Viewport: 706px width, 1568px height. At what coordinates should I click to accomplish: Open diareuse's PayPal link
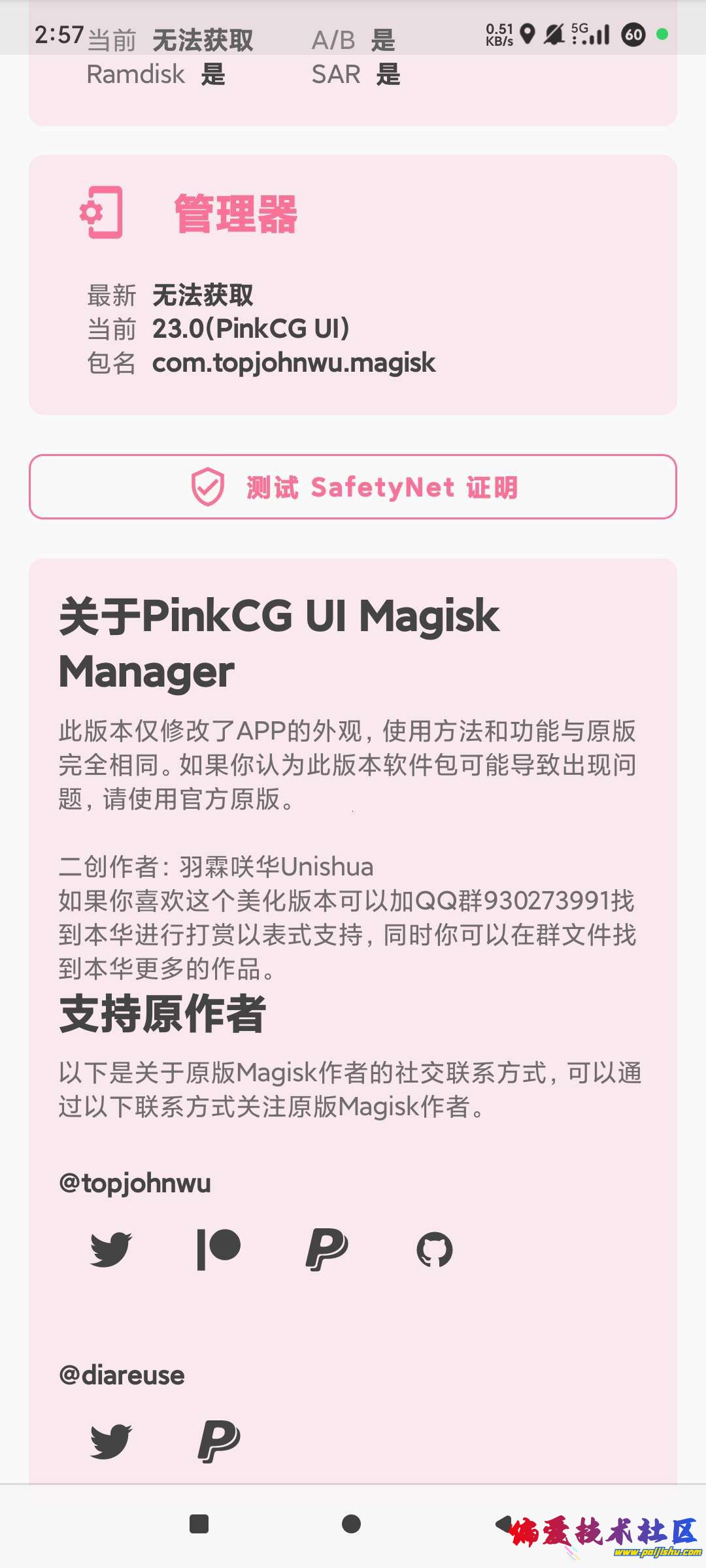[x=219, y=1441]
